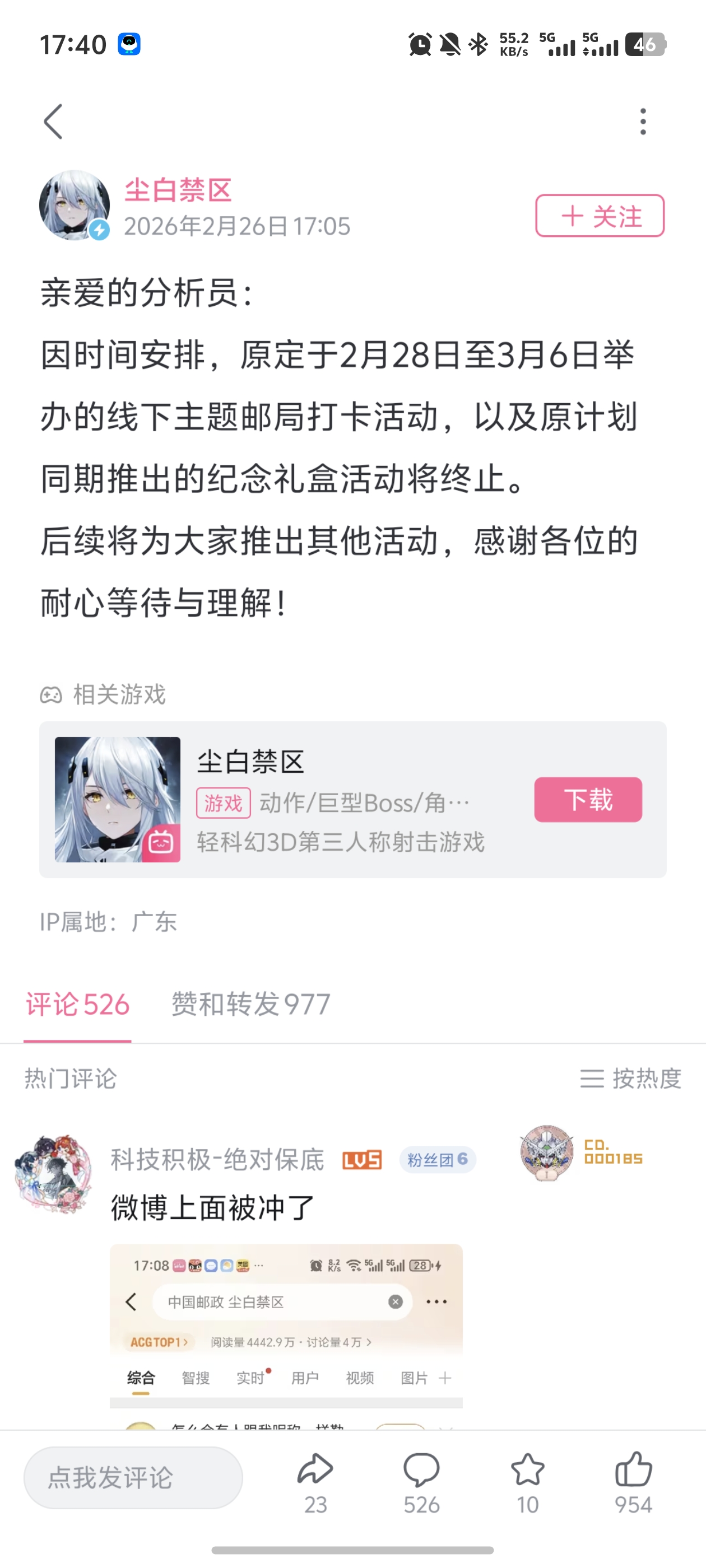This screenshot has width=706, height=1568.
Task: Open the three-dot overflow menu
Action: pos(643,121)
